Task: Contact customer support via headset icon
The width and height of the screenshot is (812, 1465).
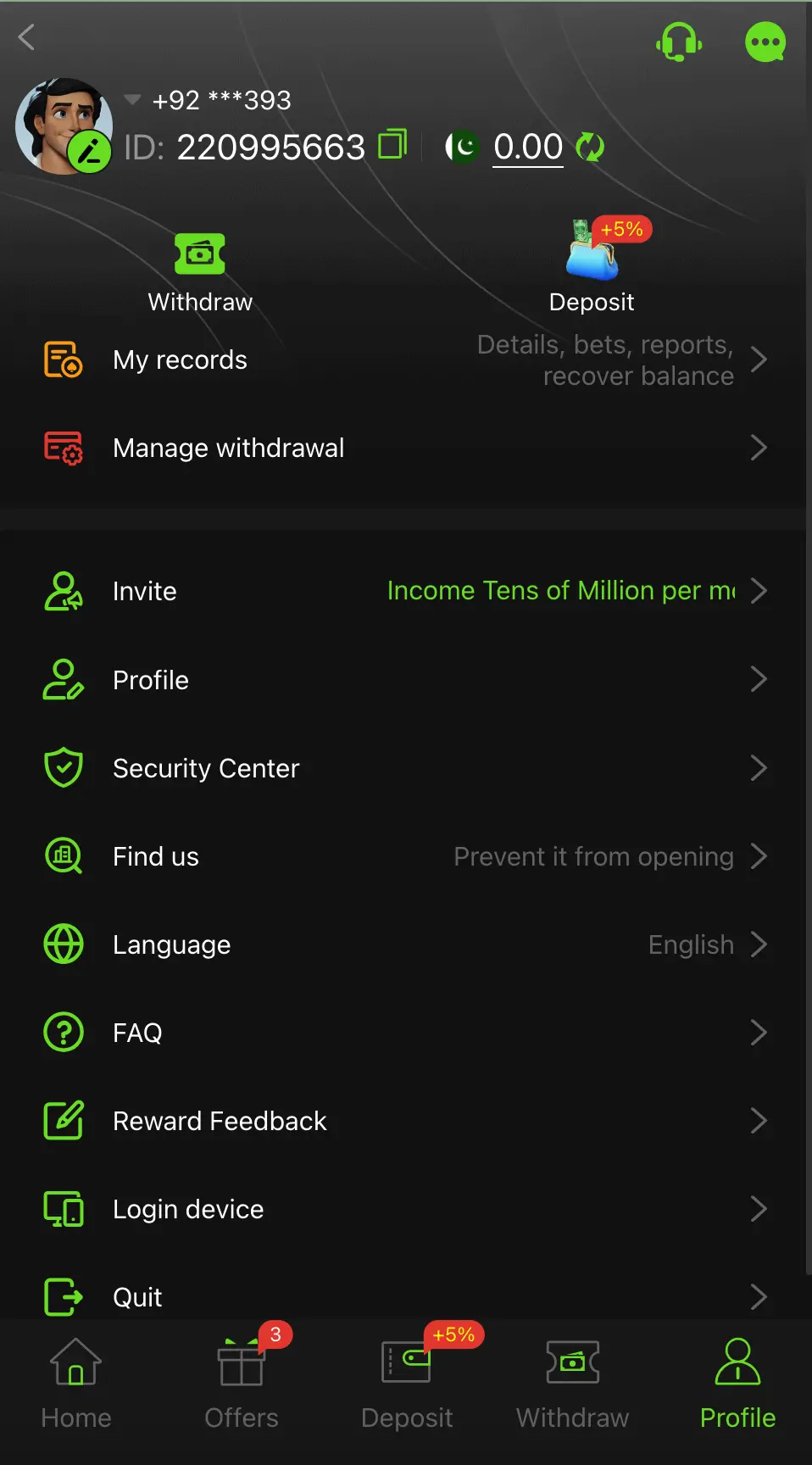Action: point(679,42)
